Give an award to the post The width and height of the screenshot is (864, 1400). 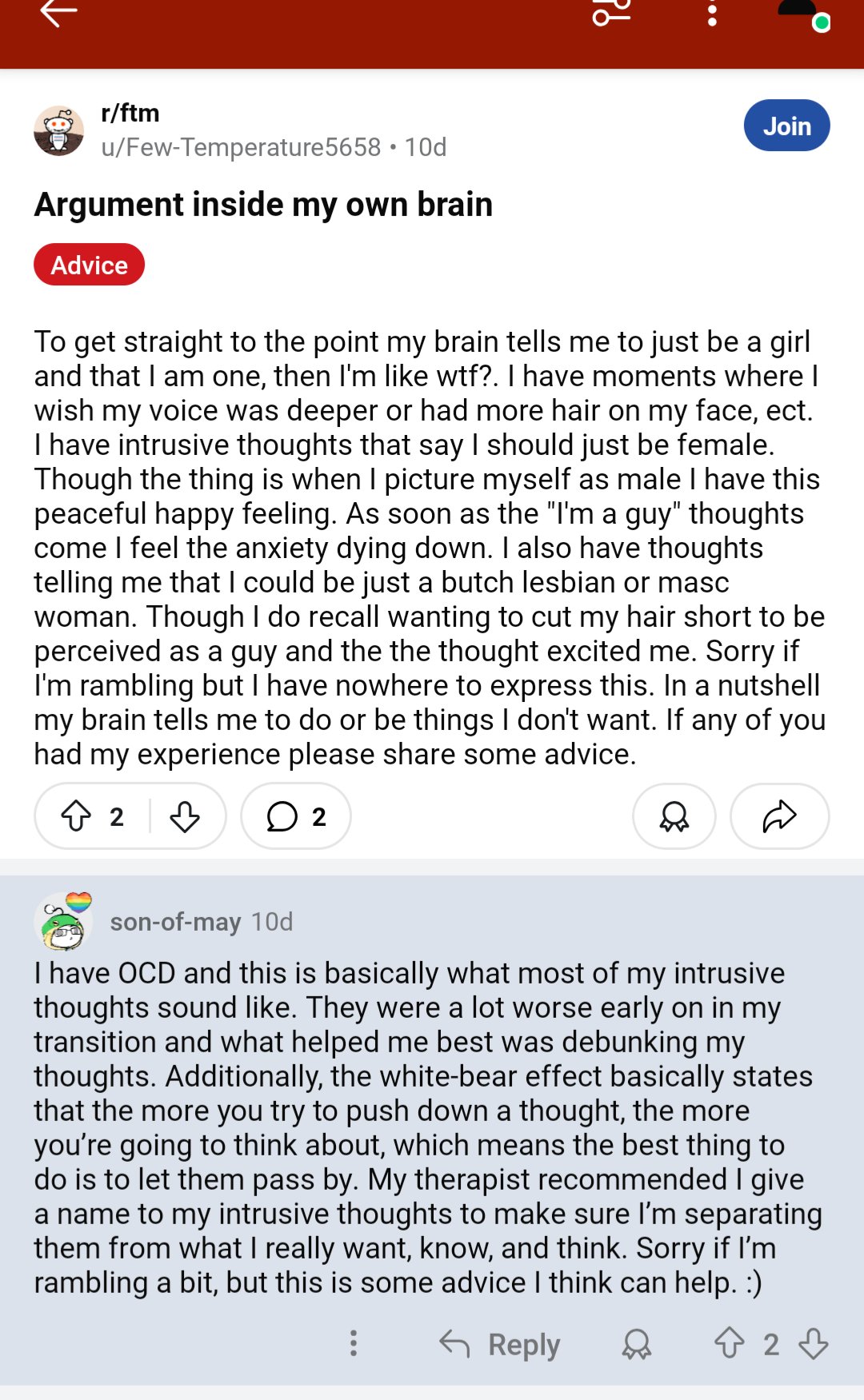click(x=674, y=816)
